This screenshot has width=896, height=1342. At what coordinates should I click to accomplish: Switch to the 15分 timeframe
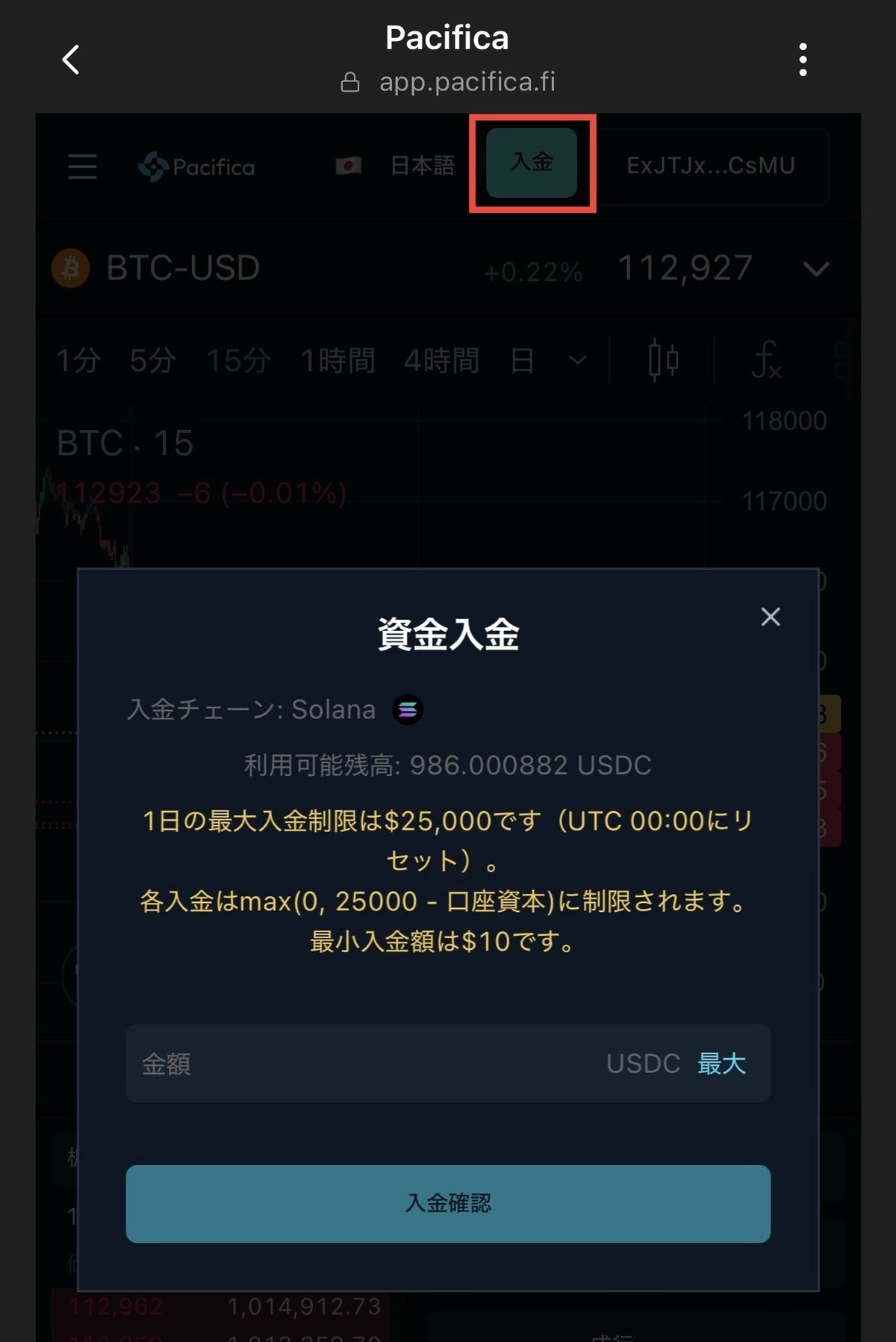[238, 360]
